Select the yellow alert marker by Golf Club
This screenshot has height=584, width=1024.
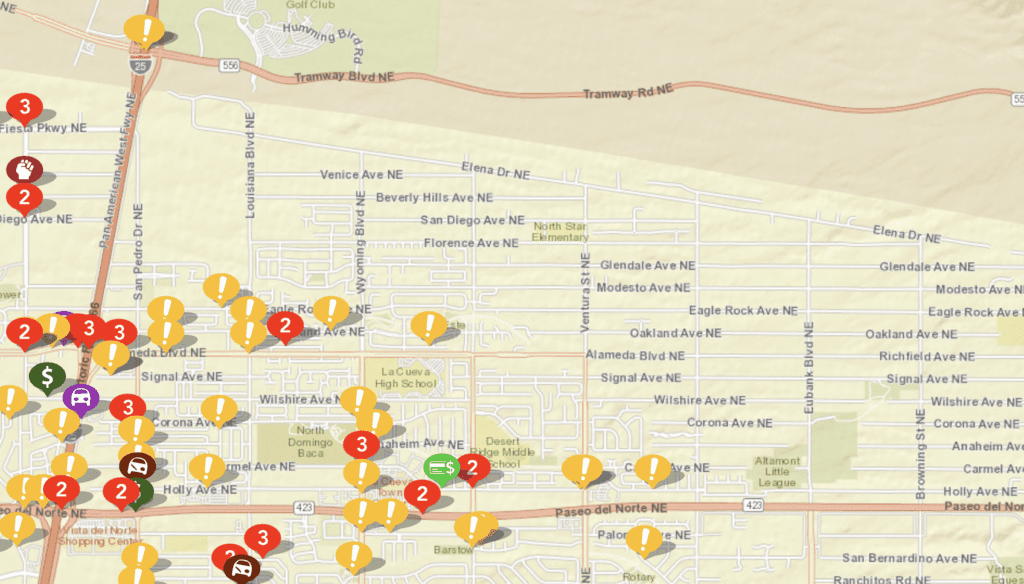coord(144,29)
